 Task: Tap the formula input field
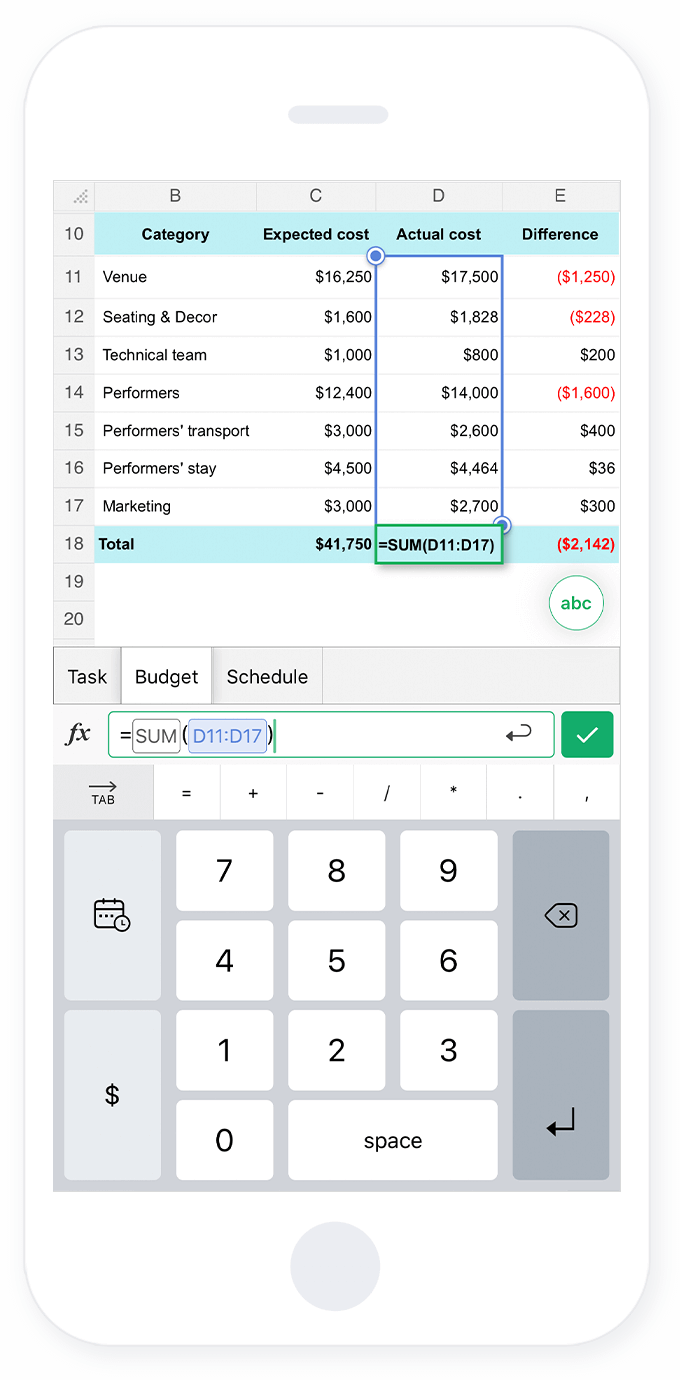[331, 735]
